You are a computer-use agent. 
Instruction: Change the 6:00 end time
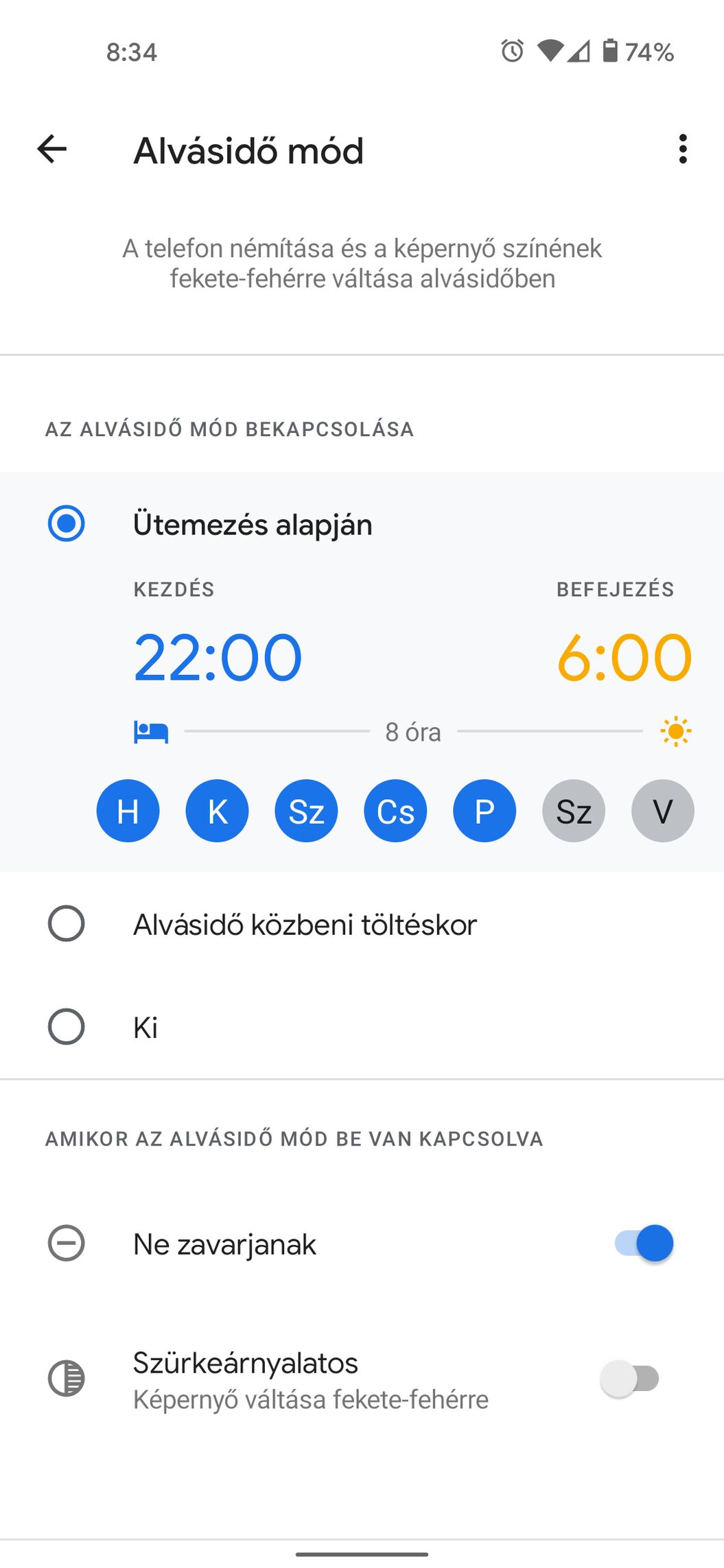click(624, 657)
